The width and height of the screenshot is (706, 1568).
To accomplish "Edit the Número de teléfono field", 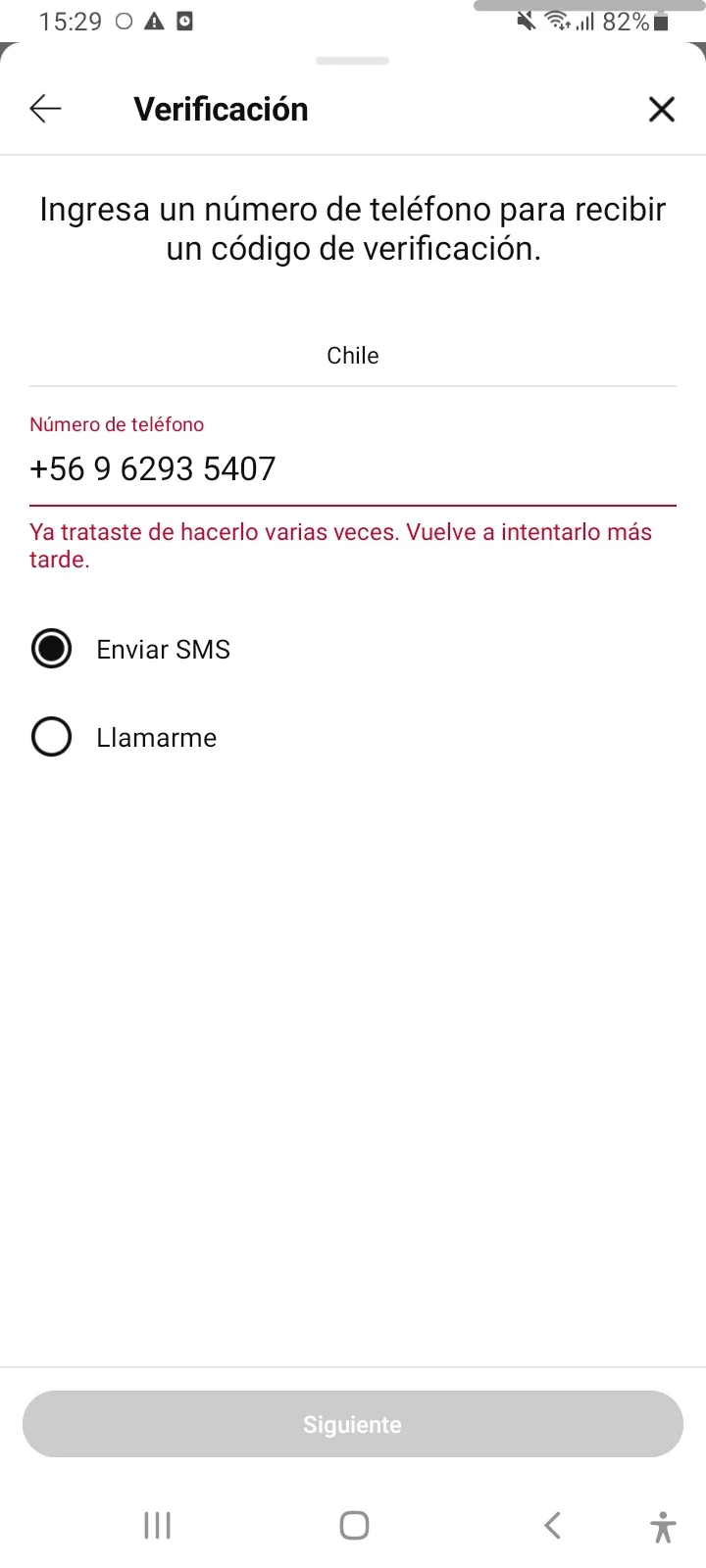I will coord(353,469).
